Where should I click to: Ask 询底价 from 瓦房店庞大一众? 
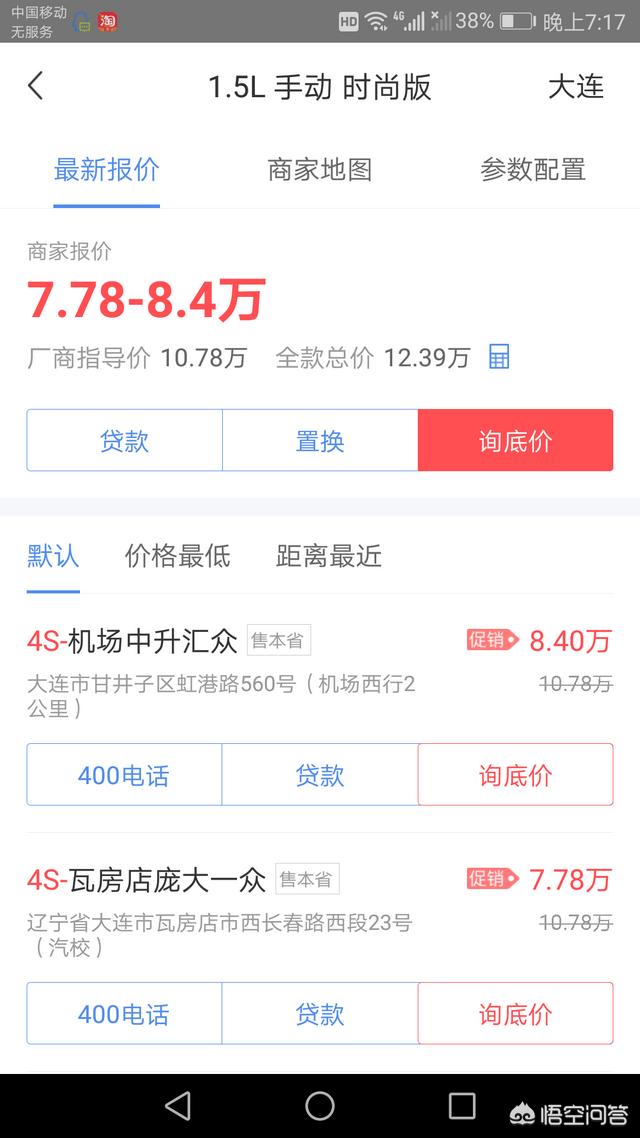(515, 1014)
